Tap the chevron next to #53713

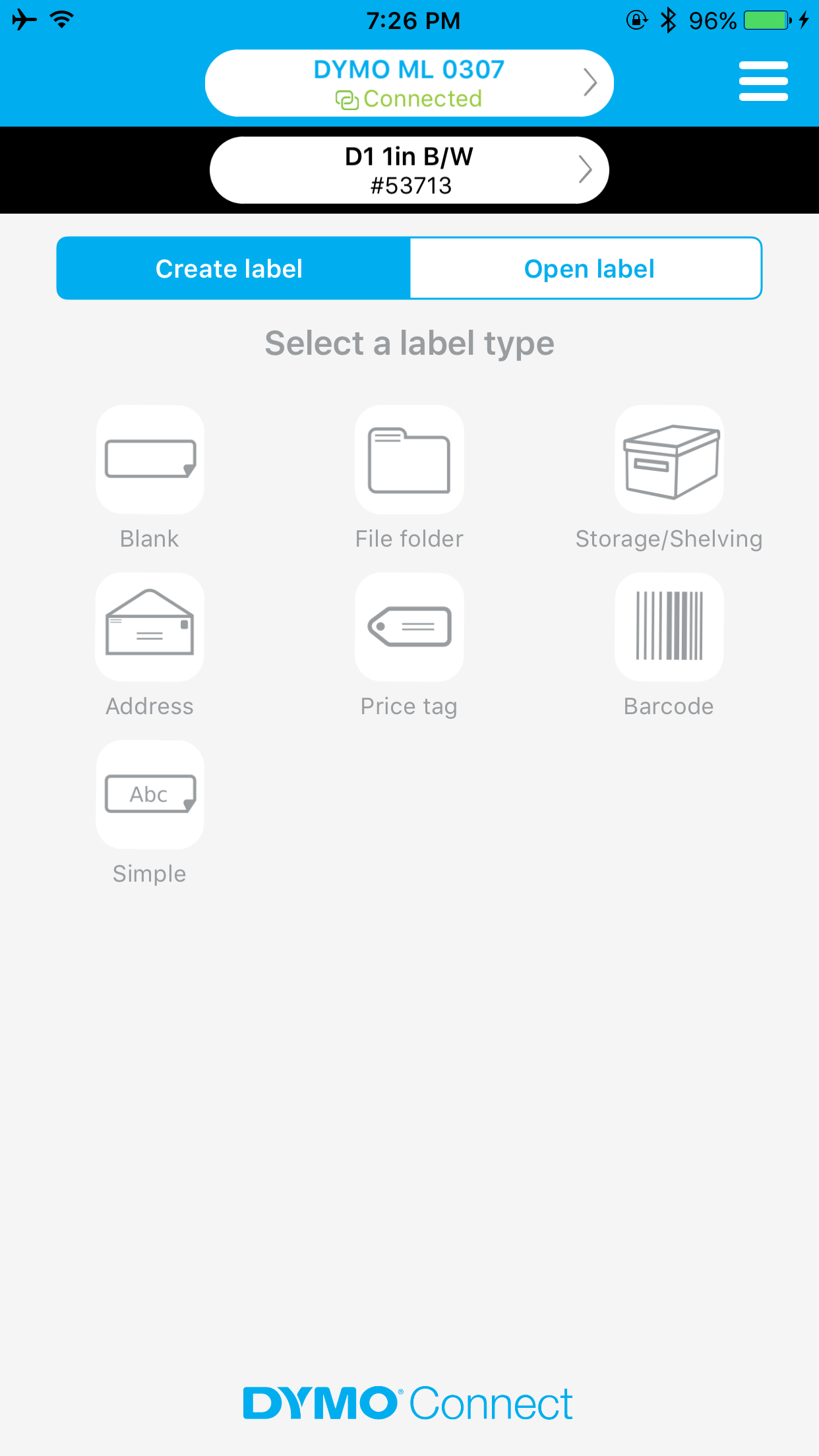click(x=584, y=169)
